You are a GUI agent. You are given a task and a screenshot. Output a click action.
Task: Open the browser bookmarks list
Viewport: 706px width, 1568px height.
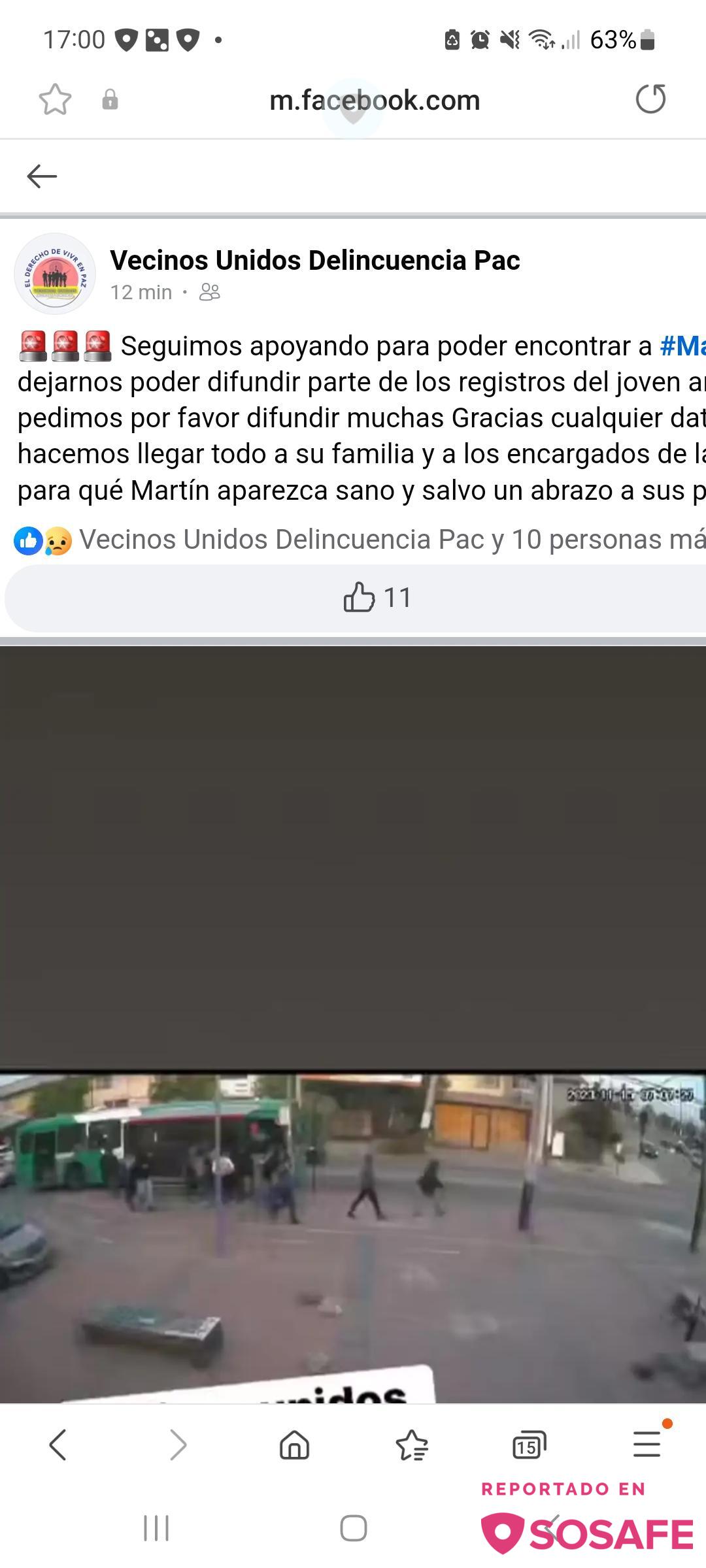[412, 1445]
